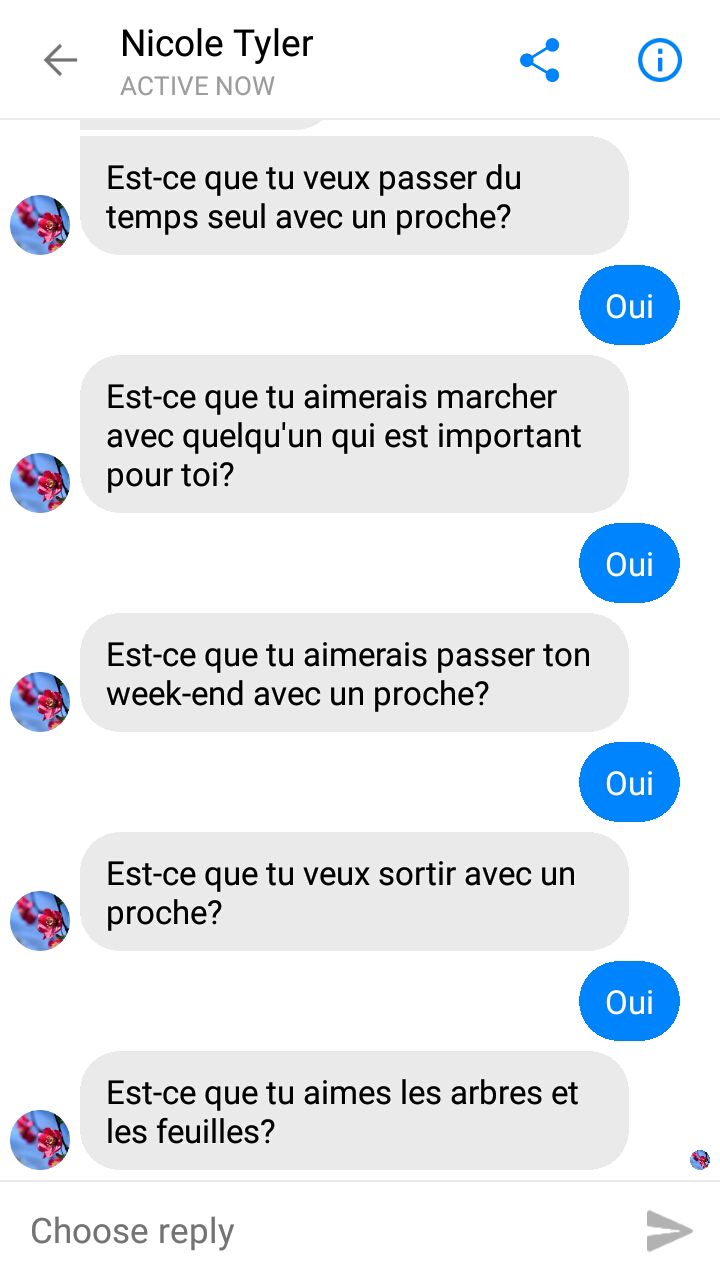The image size is (720, 1280).
Task: Send the reply with the arrow icon
Action: coord(669,1231)
